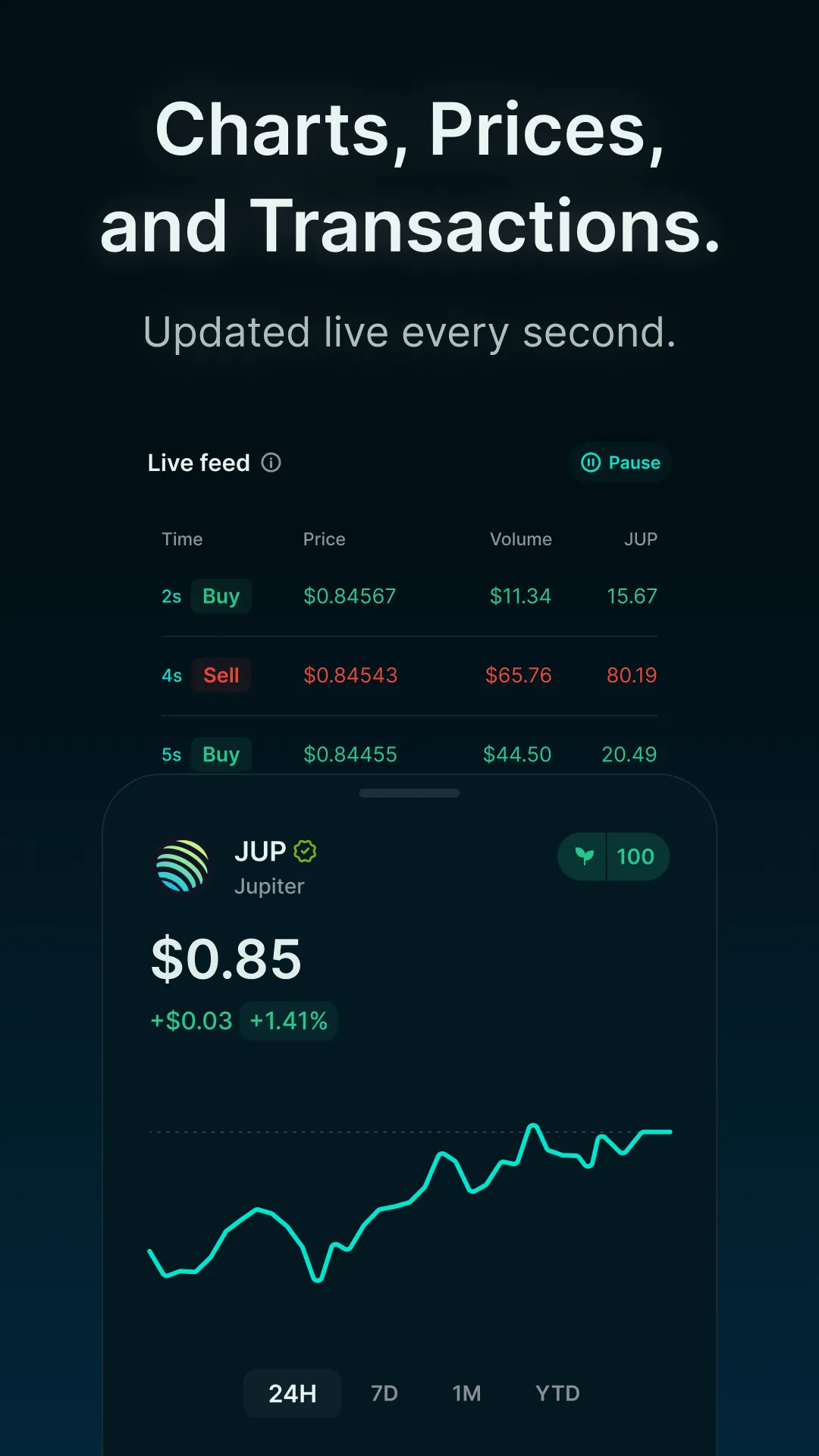Viewport: 819px width, 1456px height.
Task: Click the Buy badge on the 5s transaction
Action: (221, 754)
